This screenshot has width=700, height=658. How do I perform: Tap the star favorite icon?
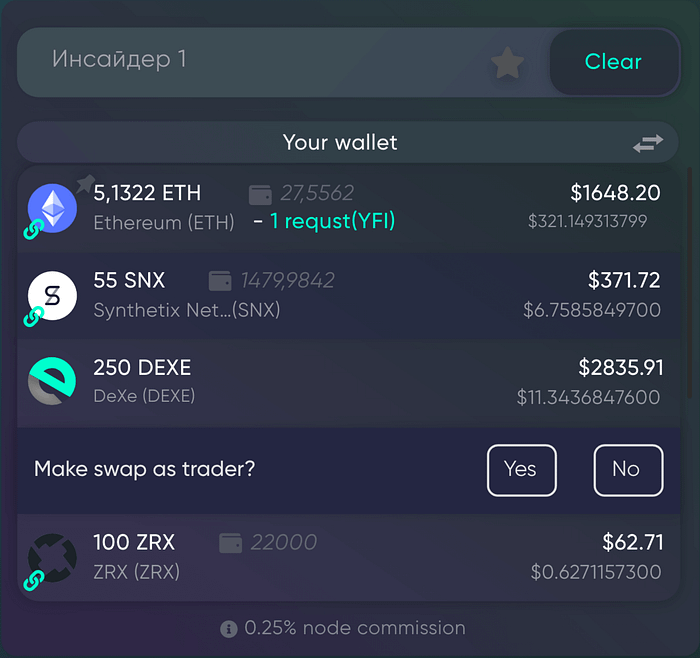coord(507,65)
